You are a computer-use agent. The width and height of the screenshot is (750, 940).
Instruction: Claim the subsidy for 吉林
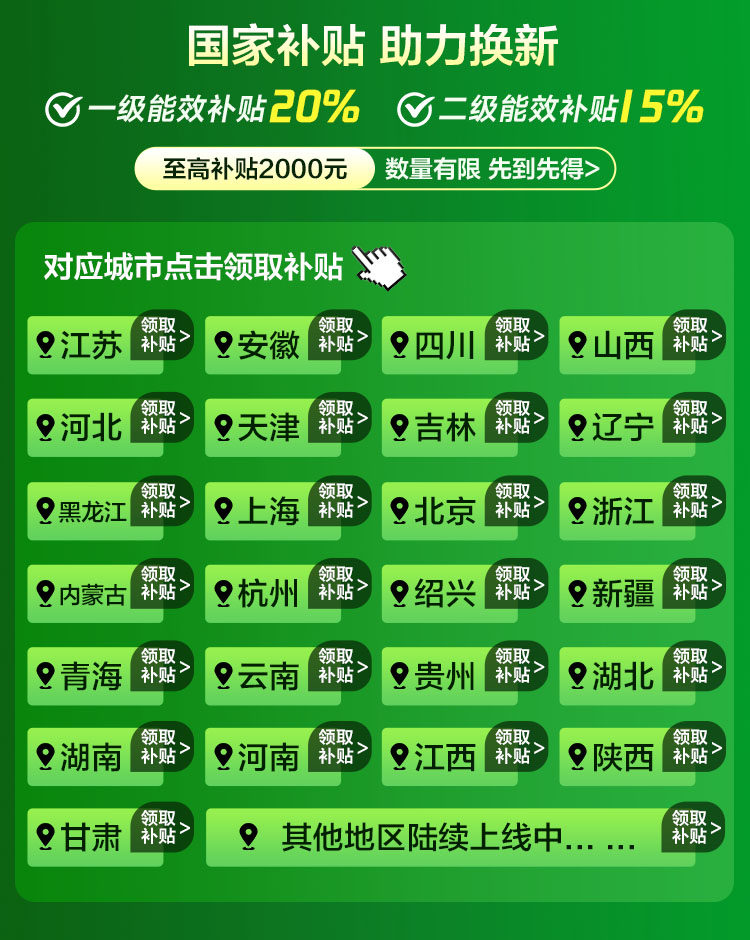(x=465, y=425)
